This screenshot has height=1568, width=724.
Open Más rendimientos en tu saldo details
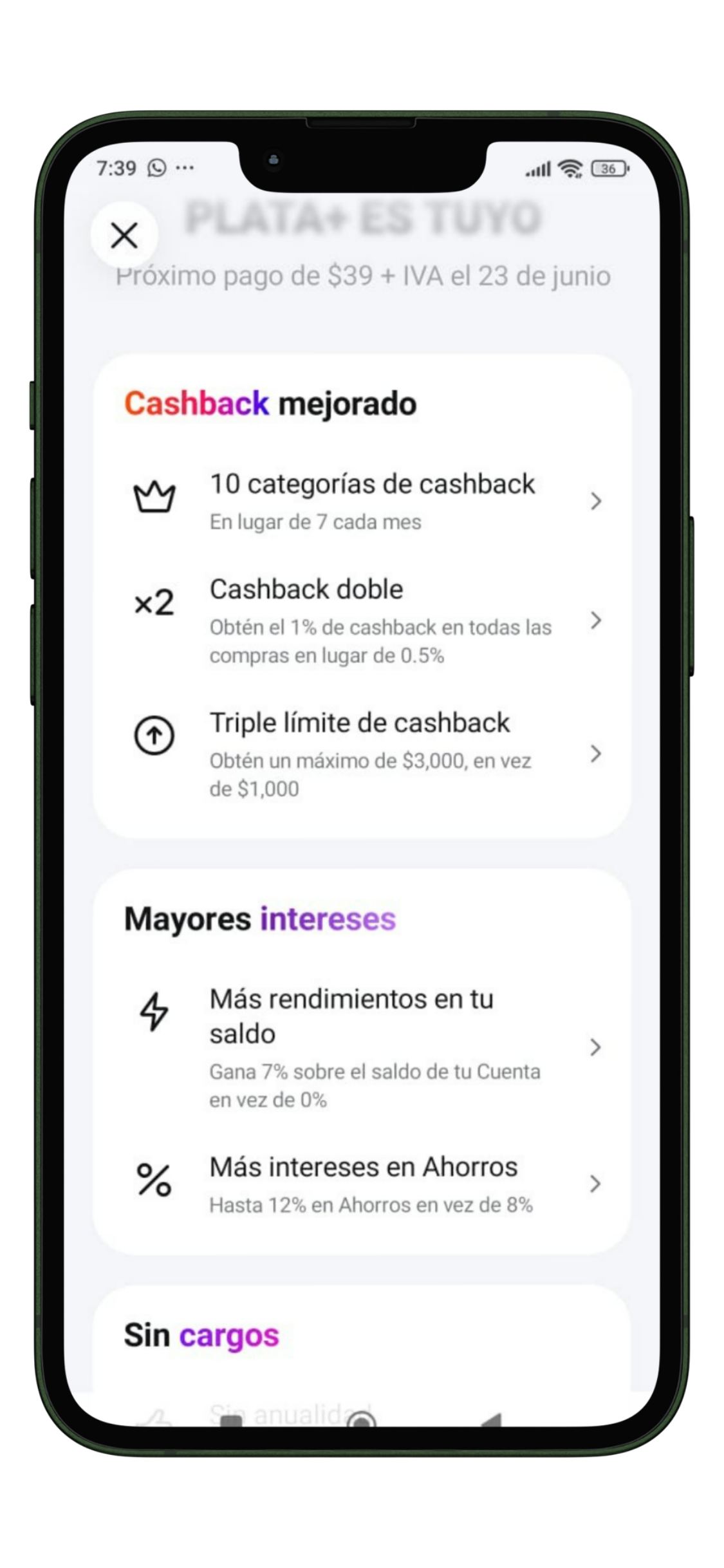595,1047
